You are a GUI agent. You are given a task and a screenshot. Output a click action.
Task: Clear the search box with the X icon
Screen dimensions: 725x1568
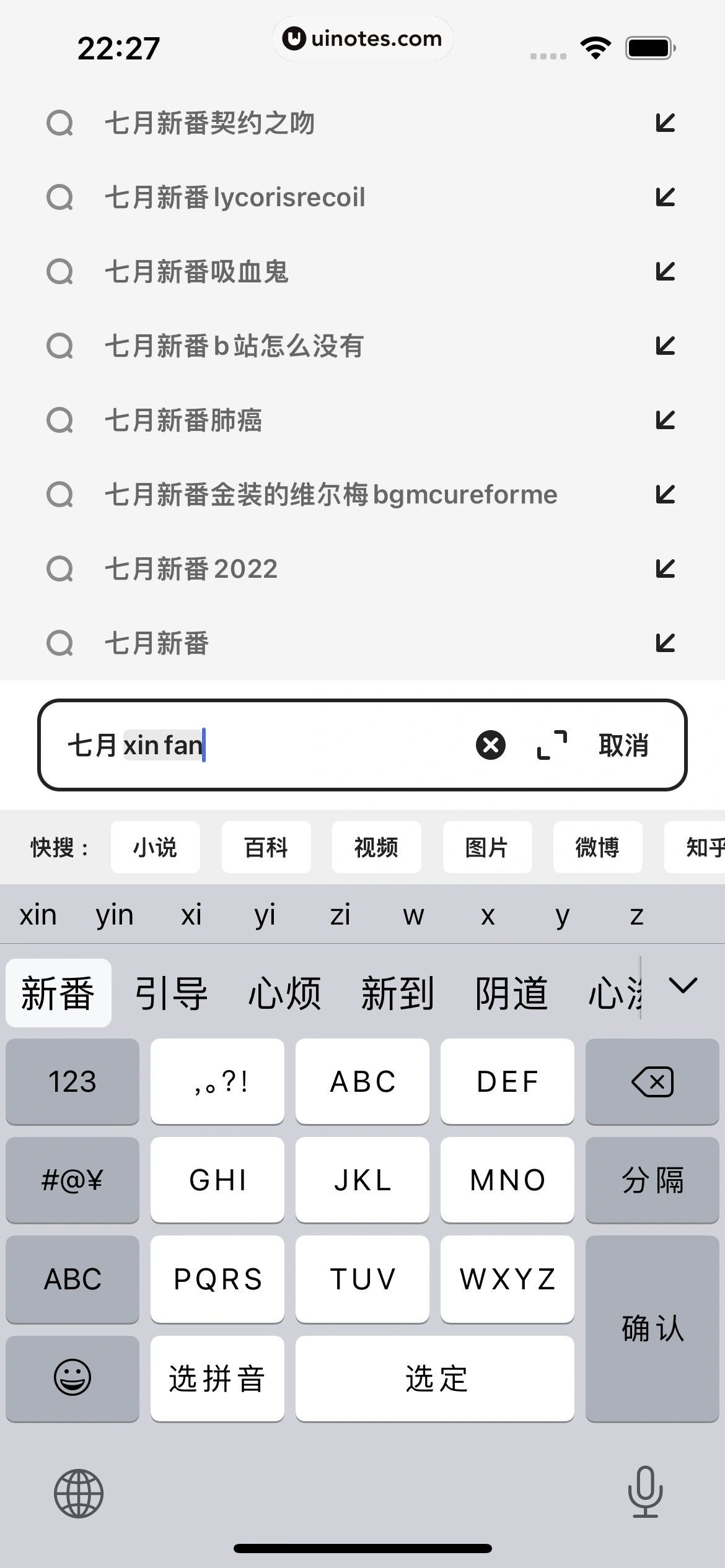pyautogui.click(x=491, y=745)
